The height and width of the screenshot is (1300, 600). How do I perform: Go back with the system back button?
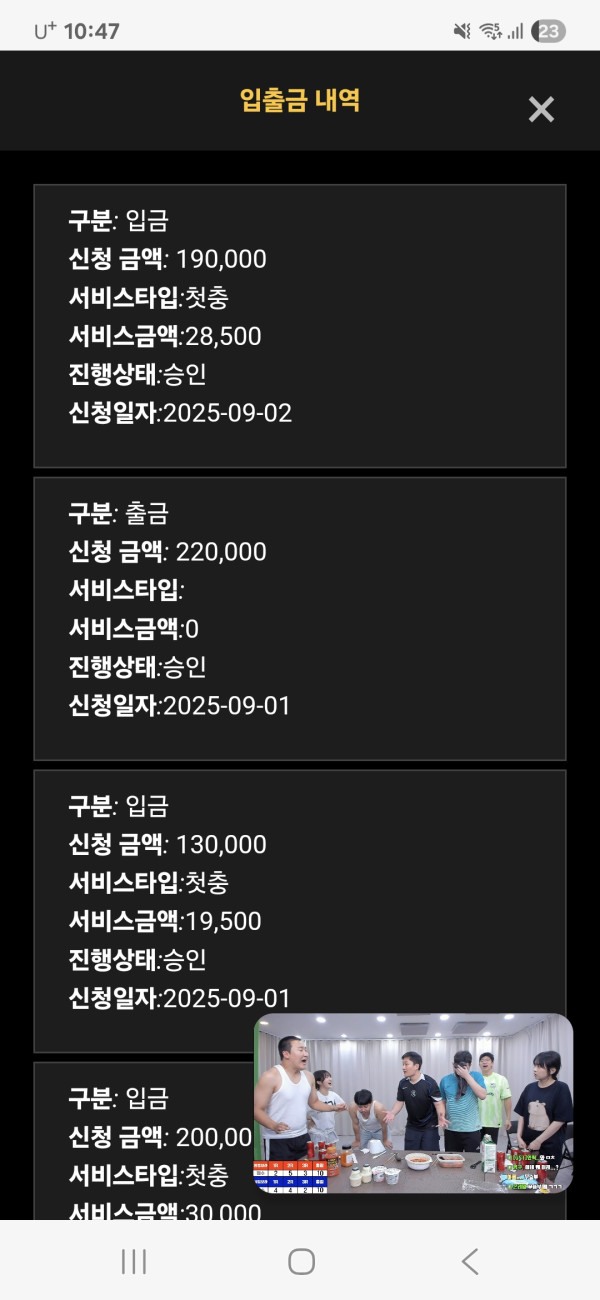click(470, 1261)
